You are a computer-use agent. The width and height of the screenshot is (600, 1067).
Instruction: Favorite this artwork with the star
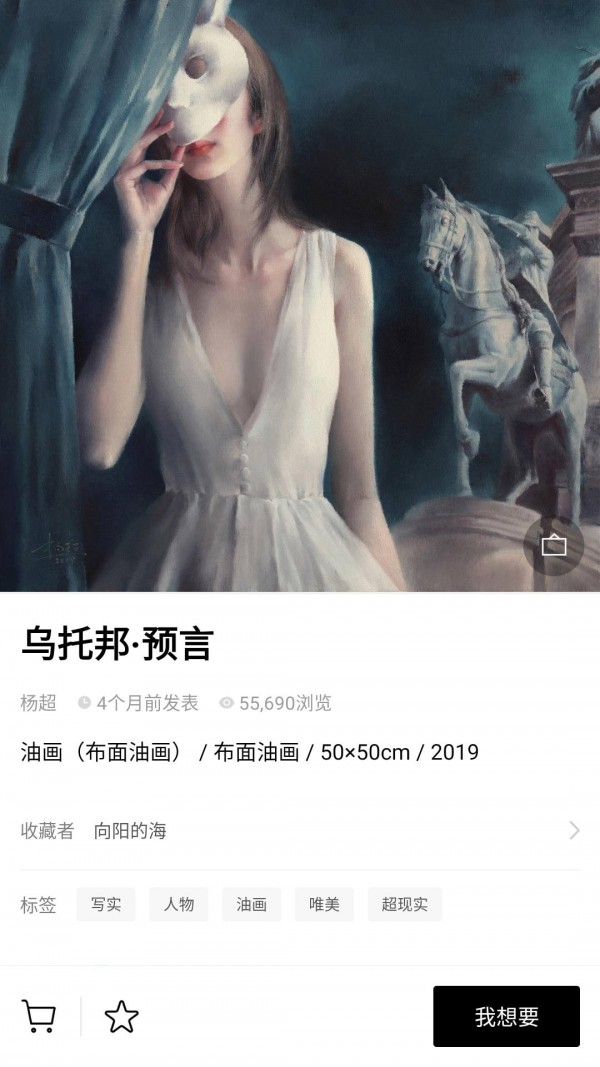click(x=121, y=1017)
